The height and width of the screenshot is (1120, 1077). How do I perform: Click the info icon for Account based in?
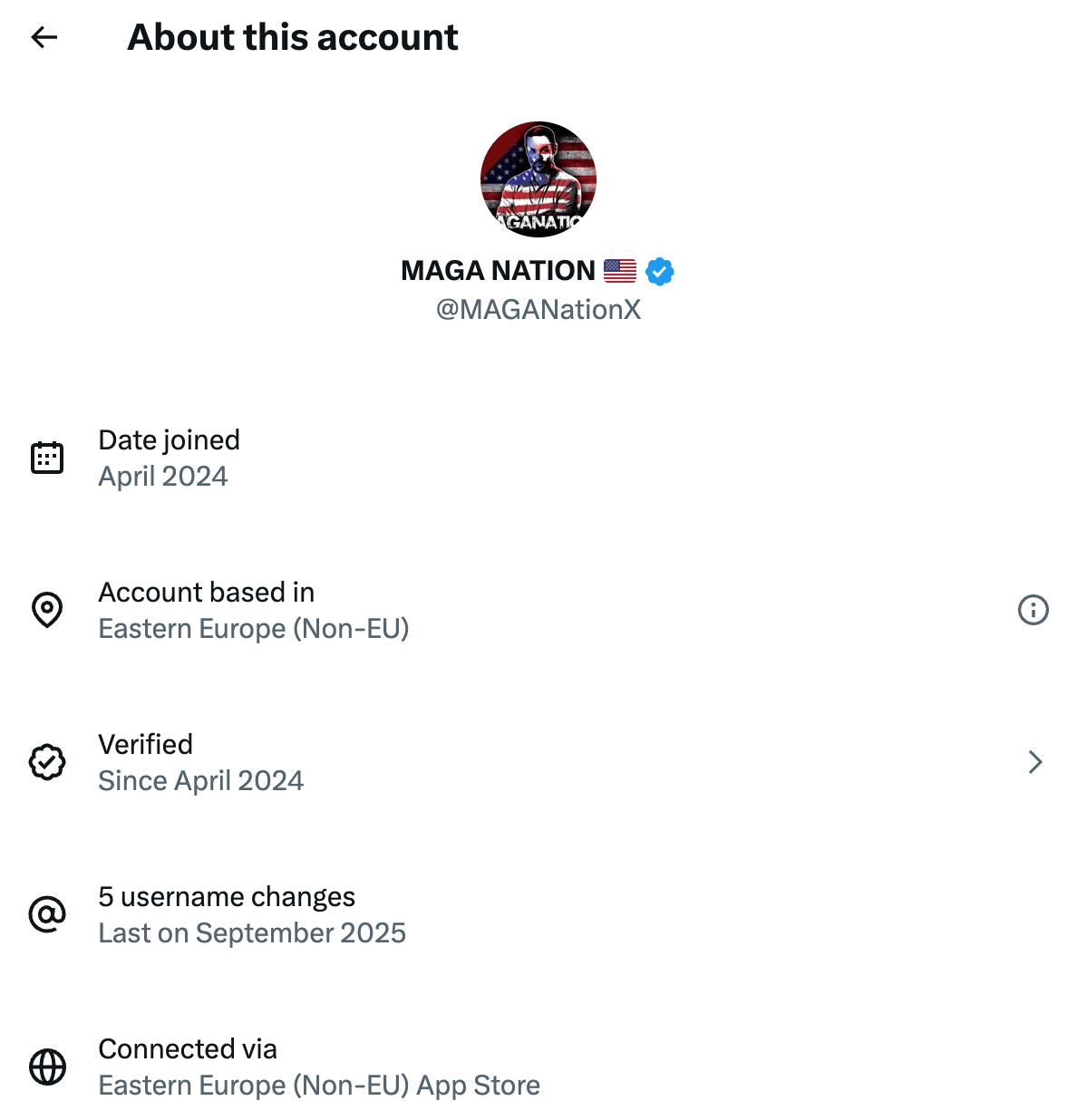click(x=1033, y=610)
